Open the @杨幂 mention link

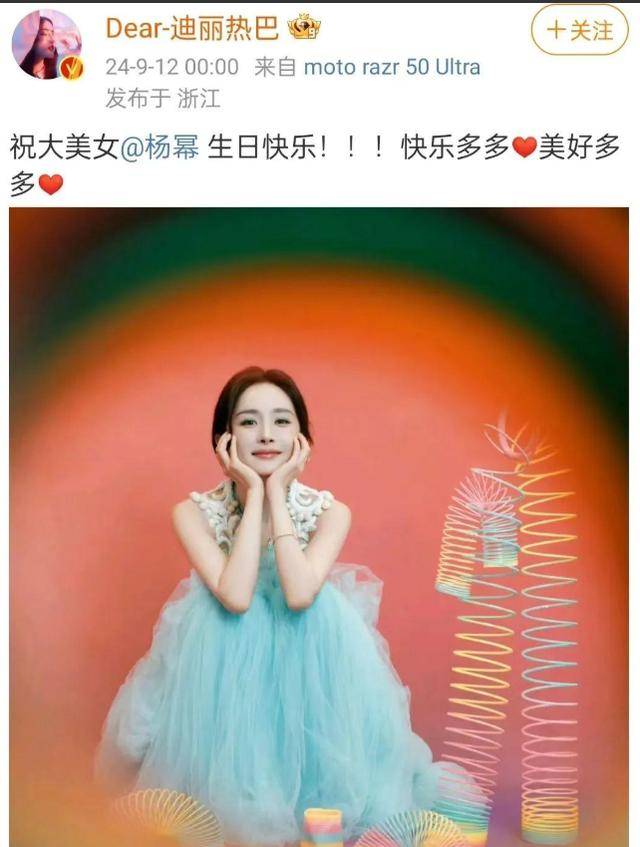(161, 148)
